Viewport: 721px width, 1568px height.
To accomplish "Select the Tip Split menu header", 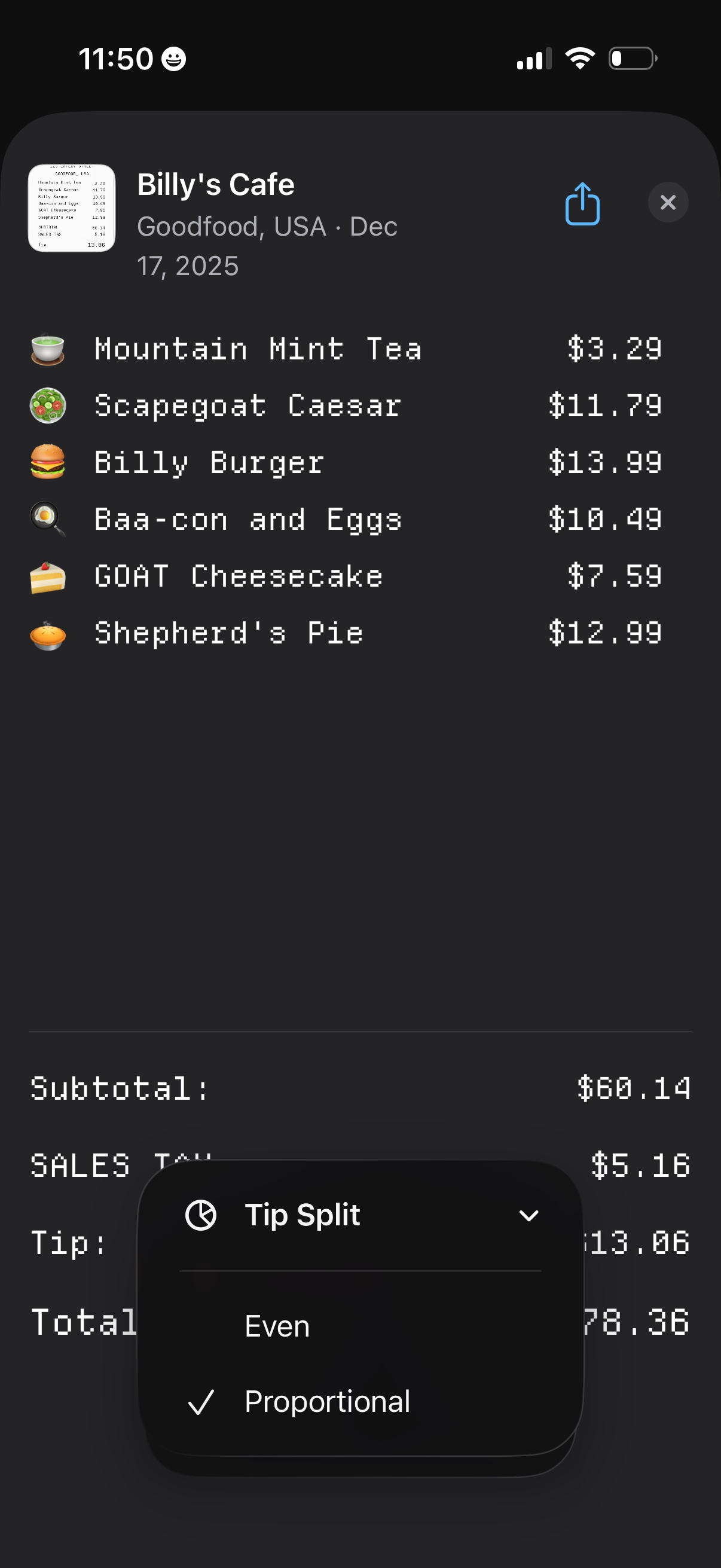I will 303,1215.
